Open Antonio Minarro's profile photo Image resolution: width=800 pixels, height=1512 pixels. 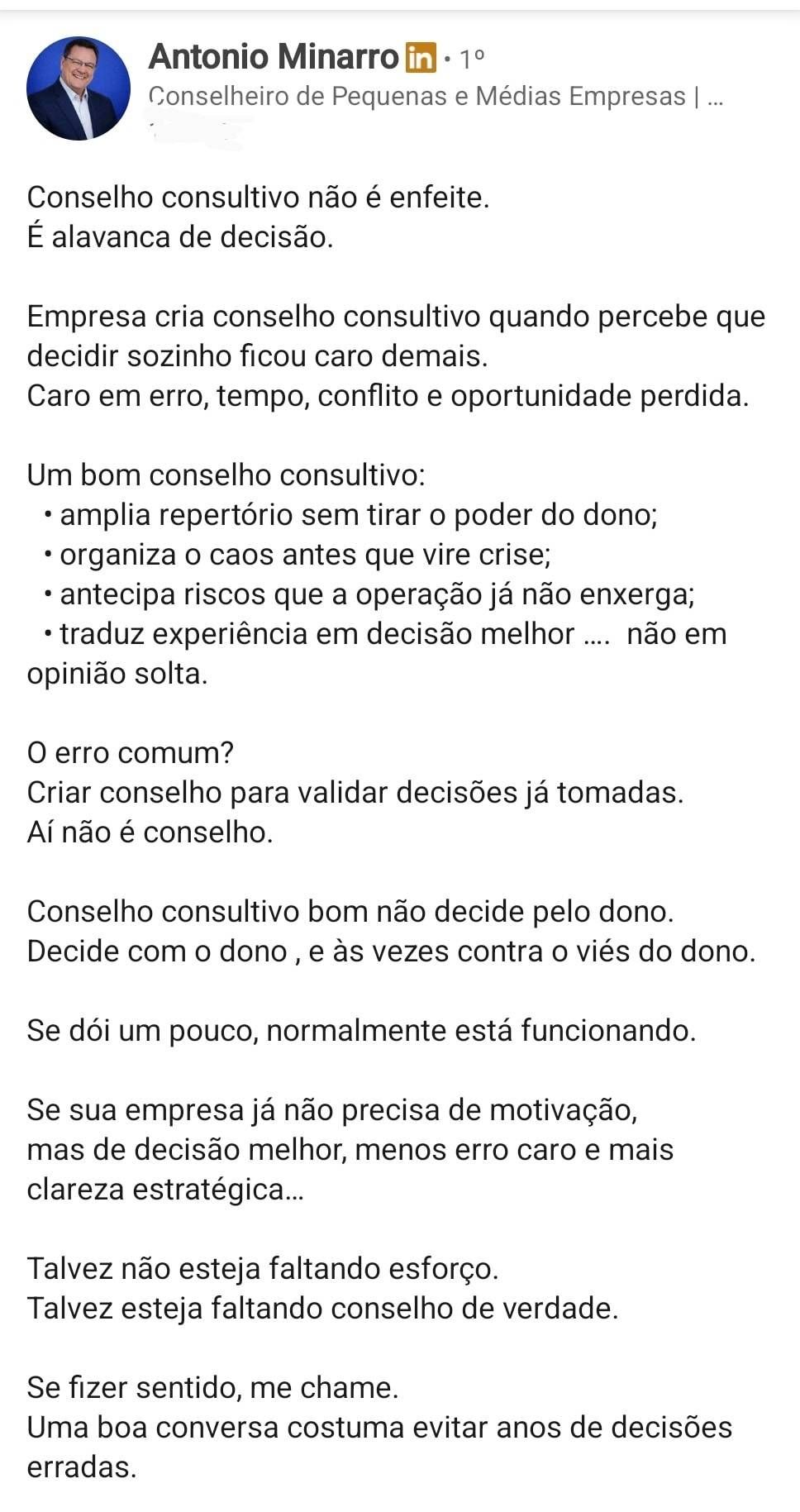pos(79,88)
